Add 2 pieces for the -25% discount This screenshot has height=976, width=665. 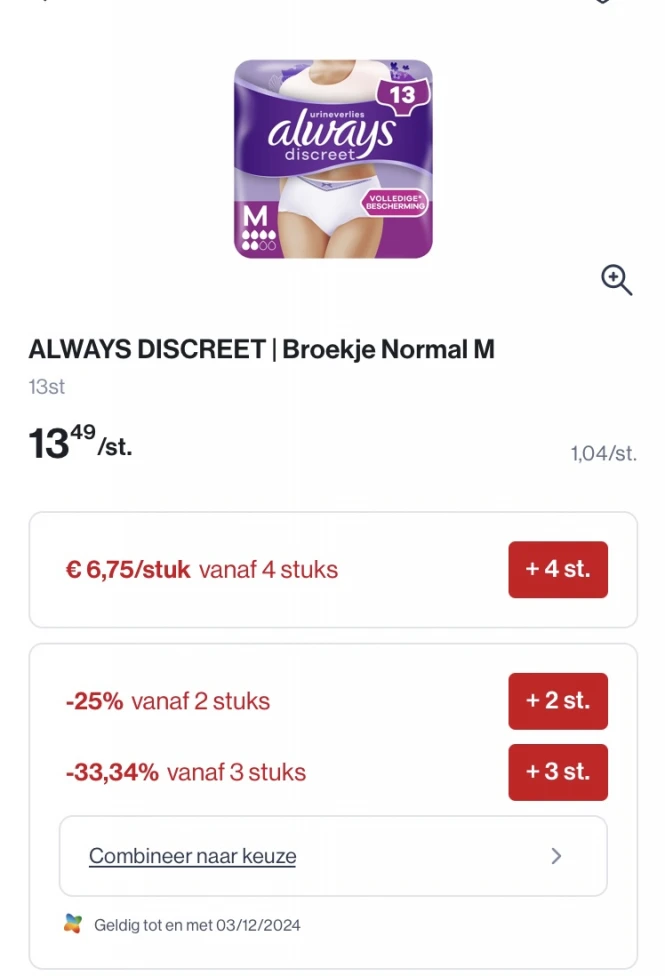(x=557, y=701)
